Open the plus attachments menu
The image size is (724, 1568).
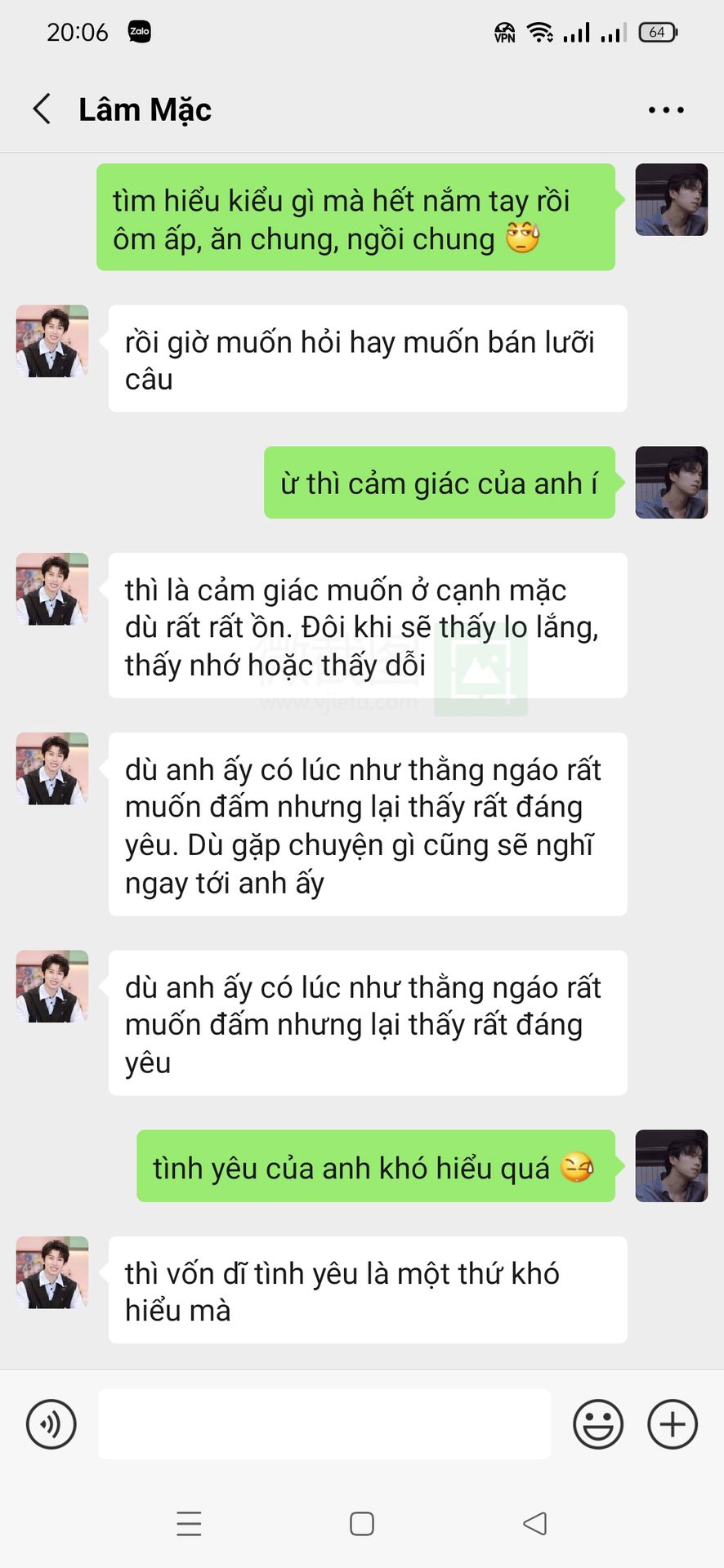(673, 1424)
